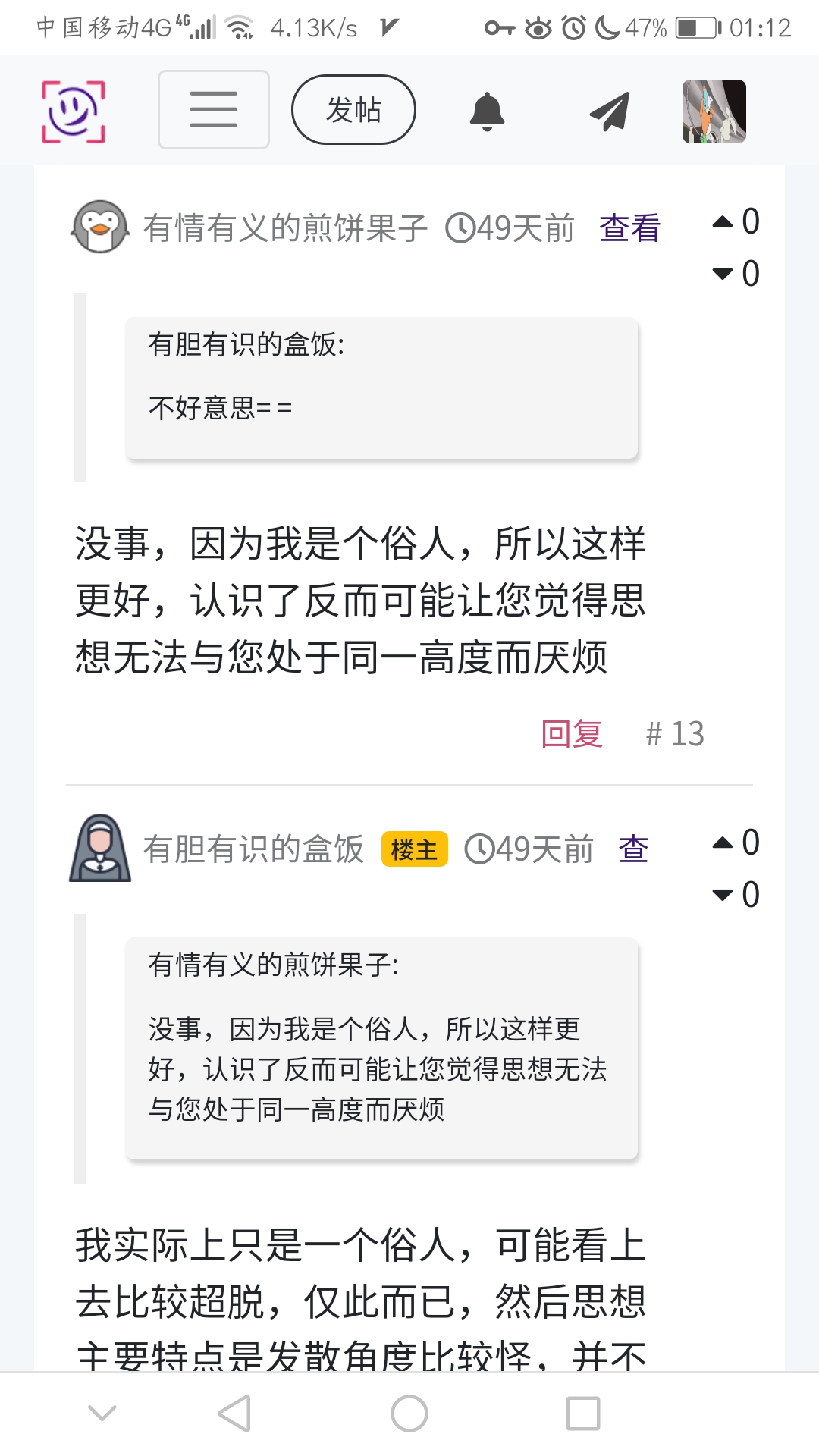Open private messages paper plane icon
Viewport: 819px width, 1456px height.
(610, 111)
